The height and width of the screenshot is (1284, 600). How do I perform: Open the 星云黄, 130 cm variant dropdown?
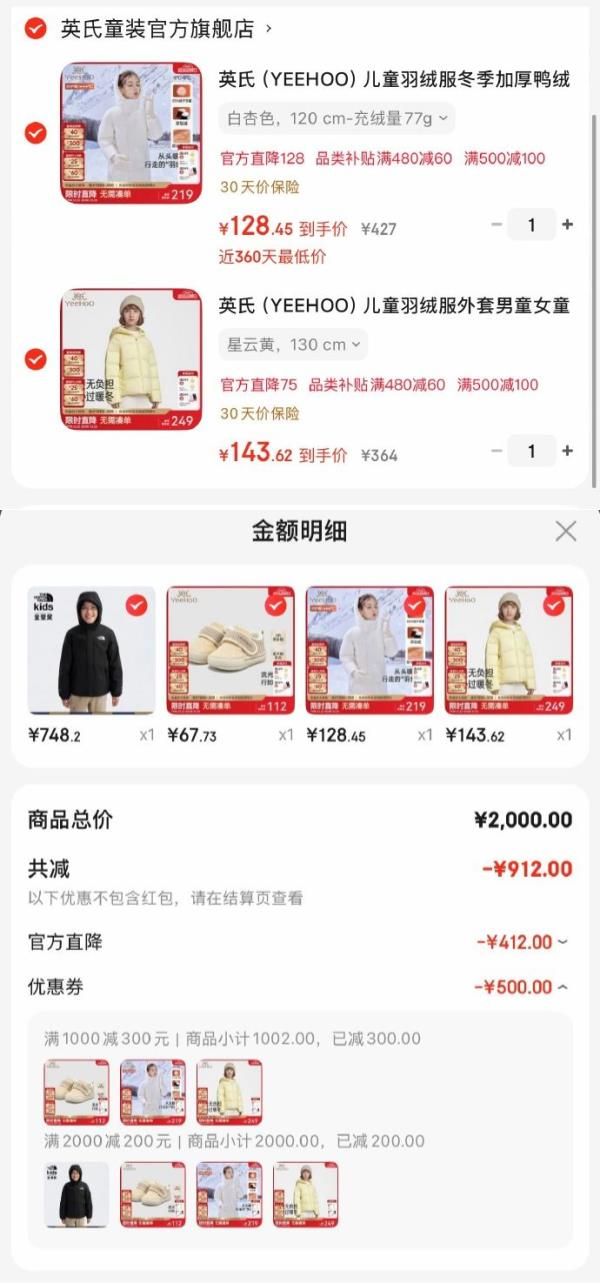click(293, 345)
